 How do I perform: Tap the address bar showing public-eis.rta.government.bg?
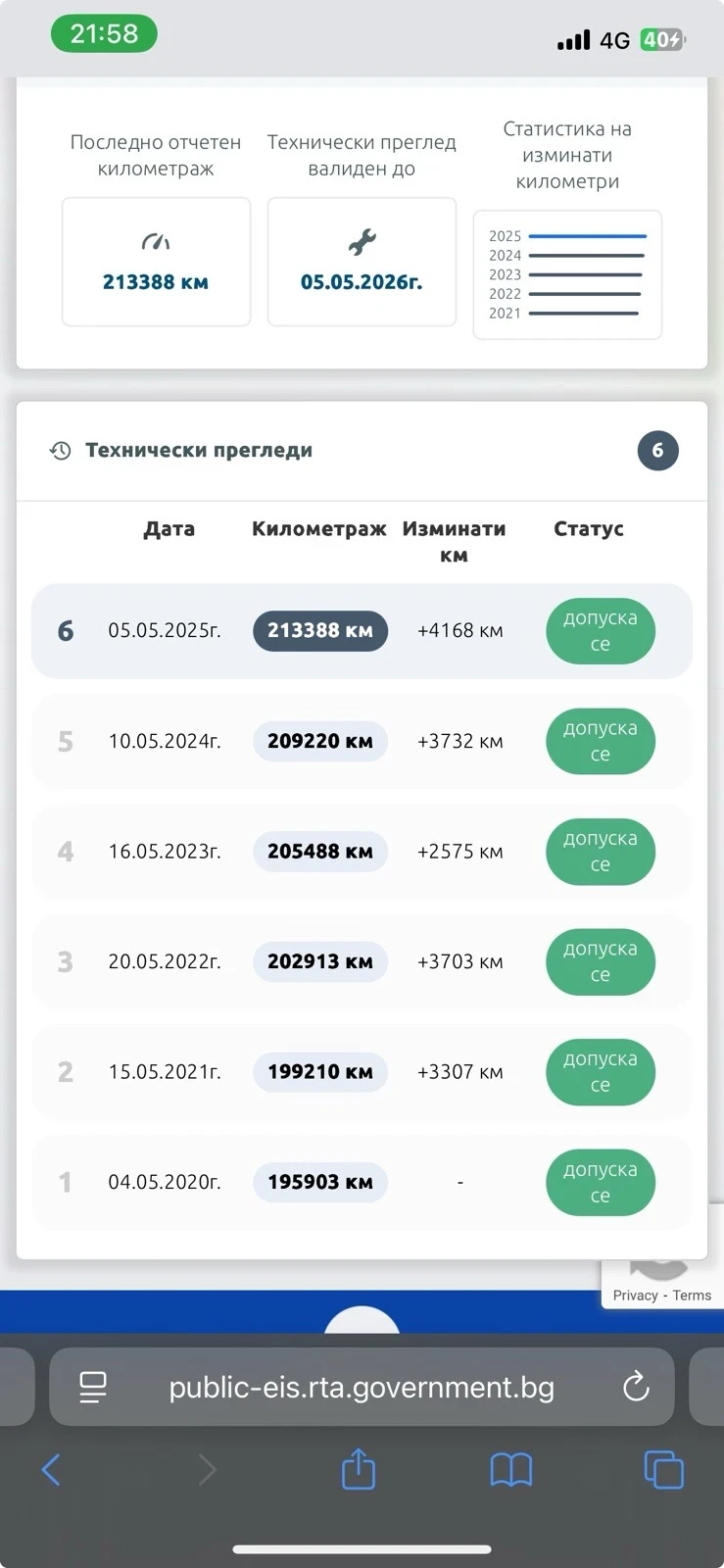pyautogui.click(x=362, y=1387)
